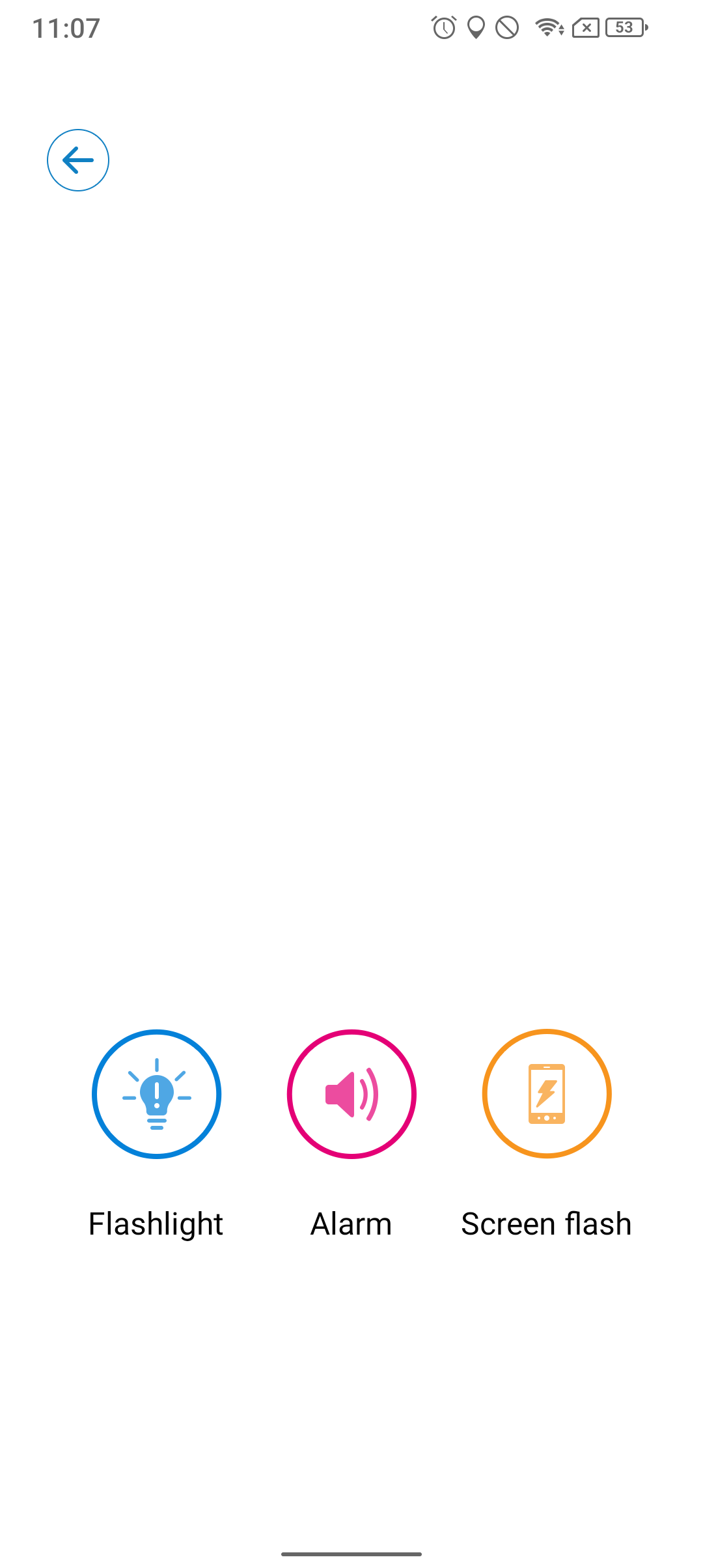Go back using the circled arrow
703x1568 pixels.
[78, 160]
